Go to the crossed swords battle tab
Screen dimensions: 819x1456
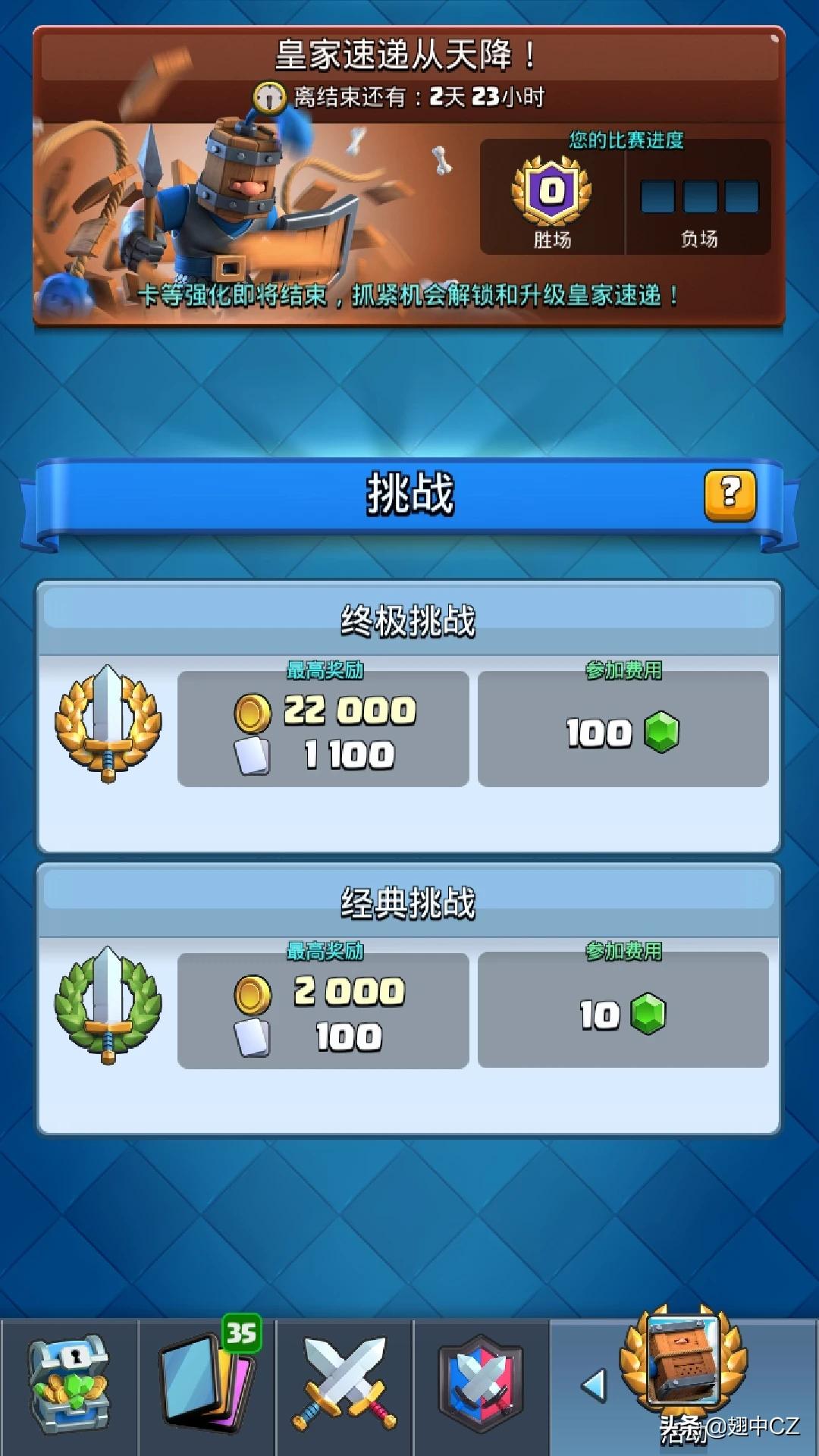point(345,1385)
